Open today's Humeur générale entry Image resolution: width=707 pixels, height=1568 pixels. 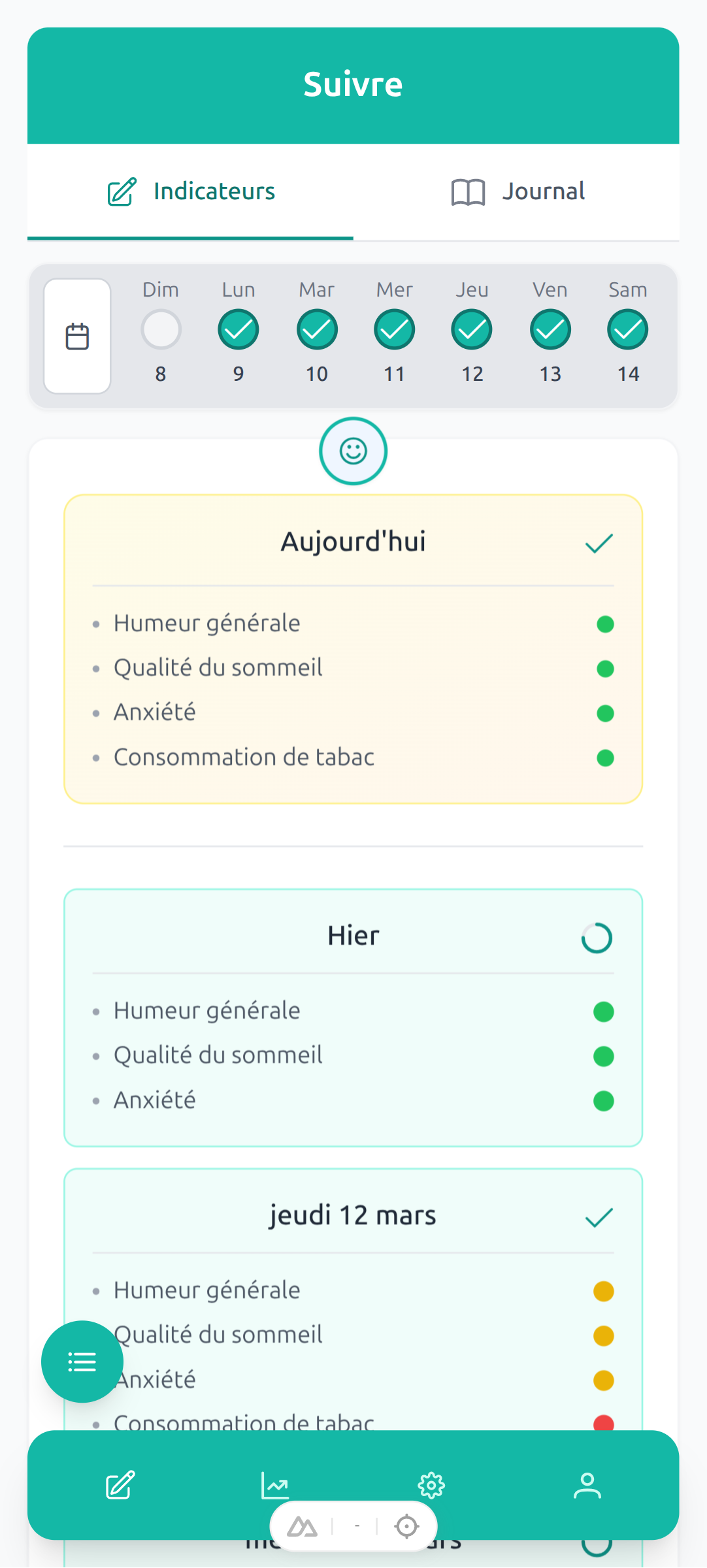206,623
